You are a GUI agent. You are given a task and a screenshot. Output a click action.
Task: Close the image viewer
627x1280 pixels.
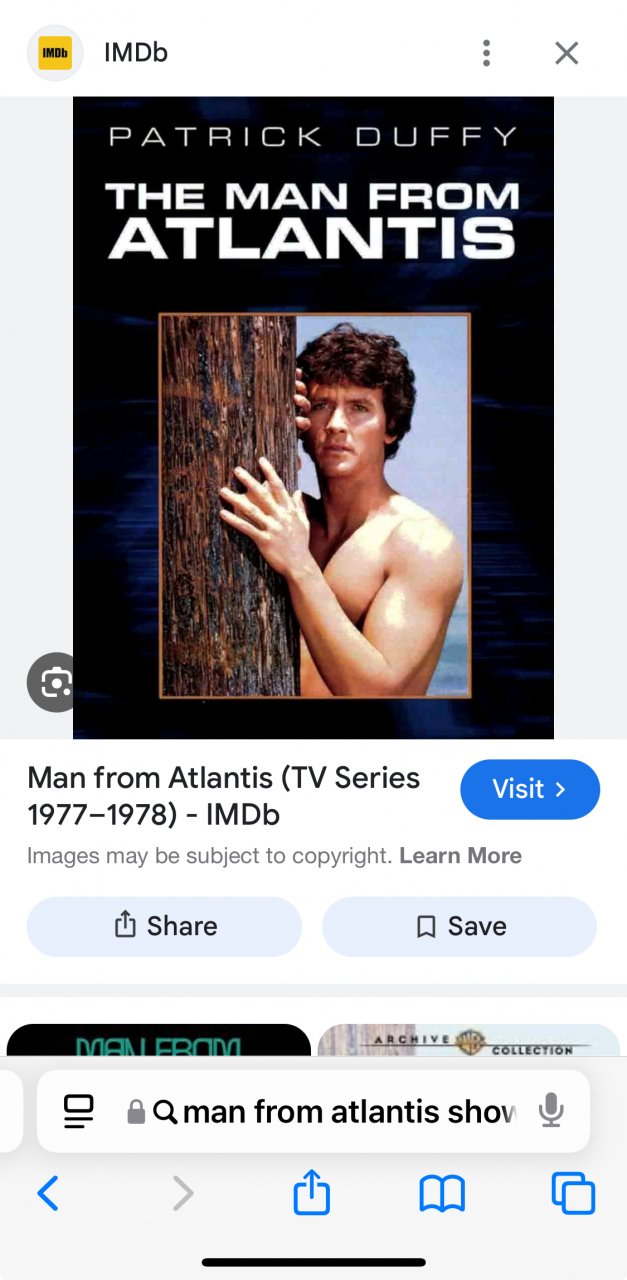click(566, 53)
